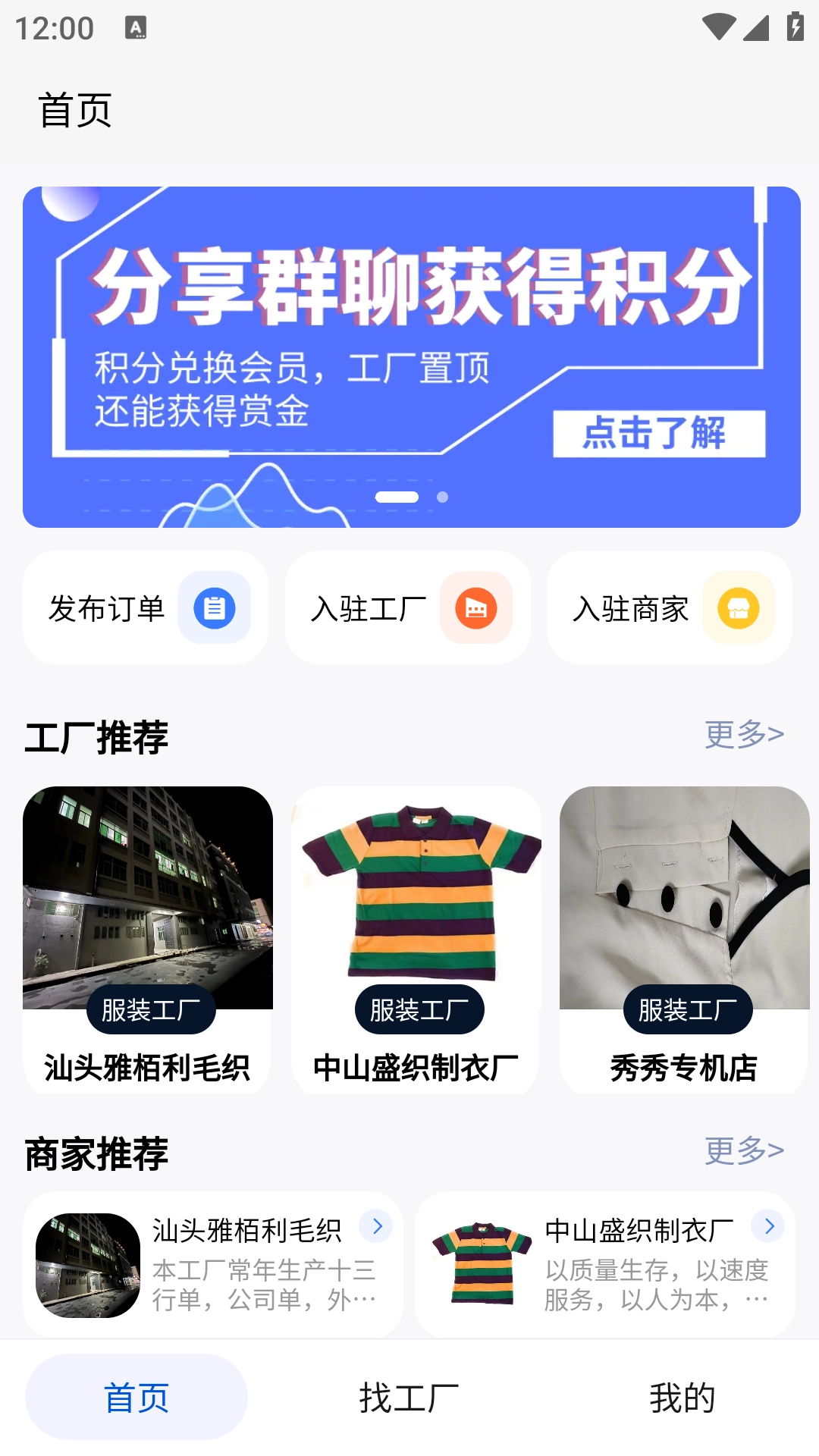Click the 服装工厂 tag on 中山盛织制衣厂
The width and height of the screenshot is (819, 1456).
(x=419, y=1009)
